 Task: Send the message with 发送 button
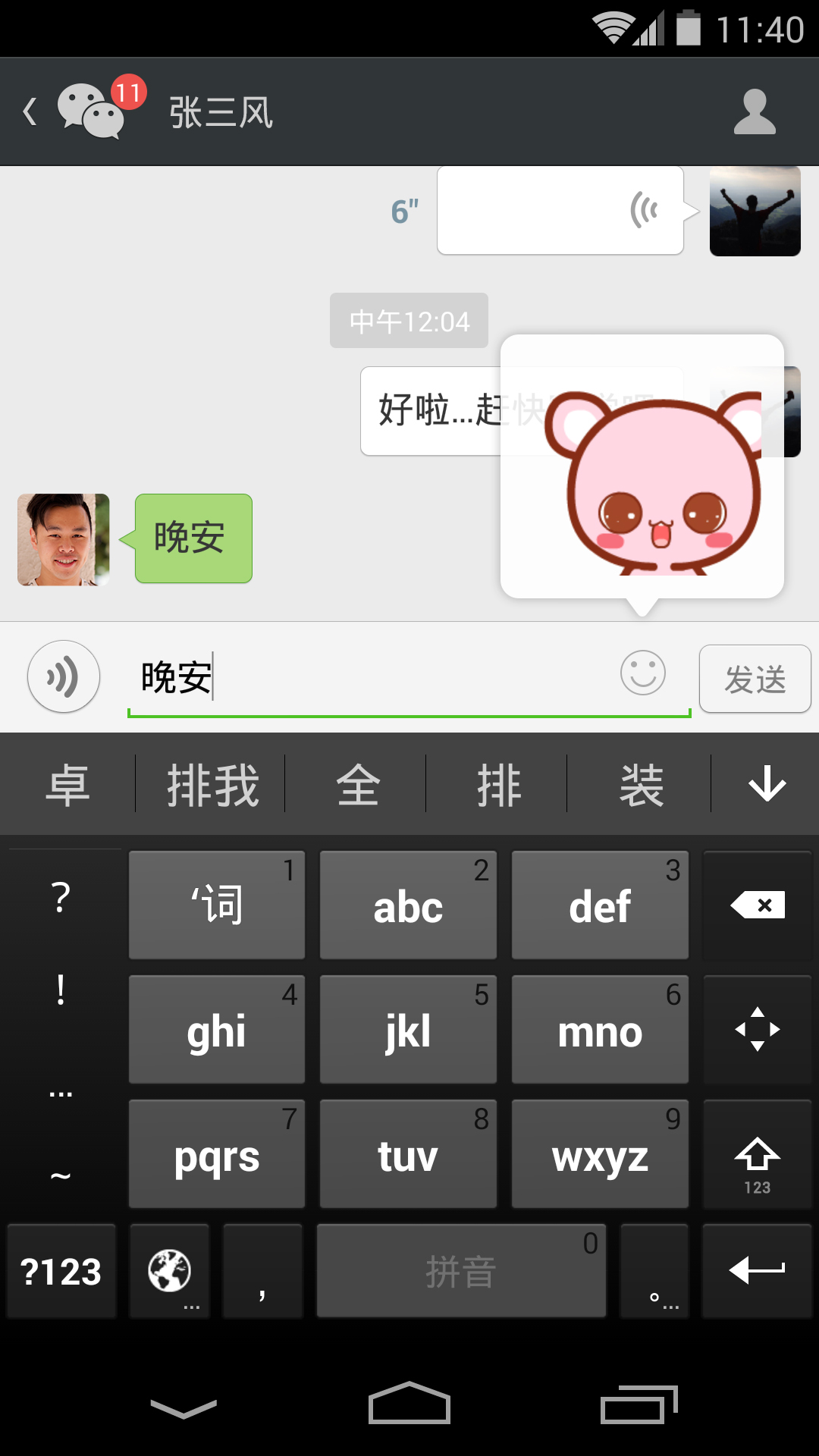755,679
